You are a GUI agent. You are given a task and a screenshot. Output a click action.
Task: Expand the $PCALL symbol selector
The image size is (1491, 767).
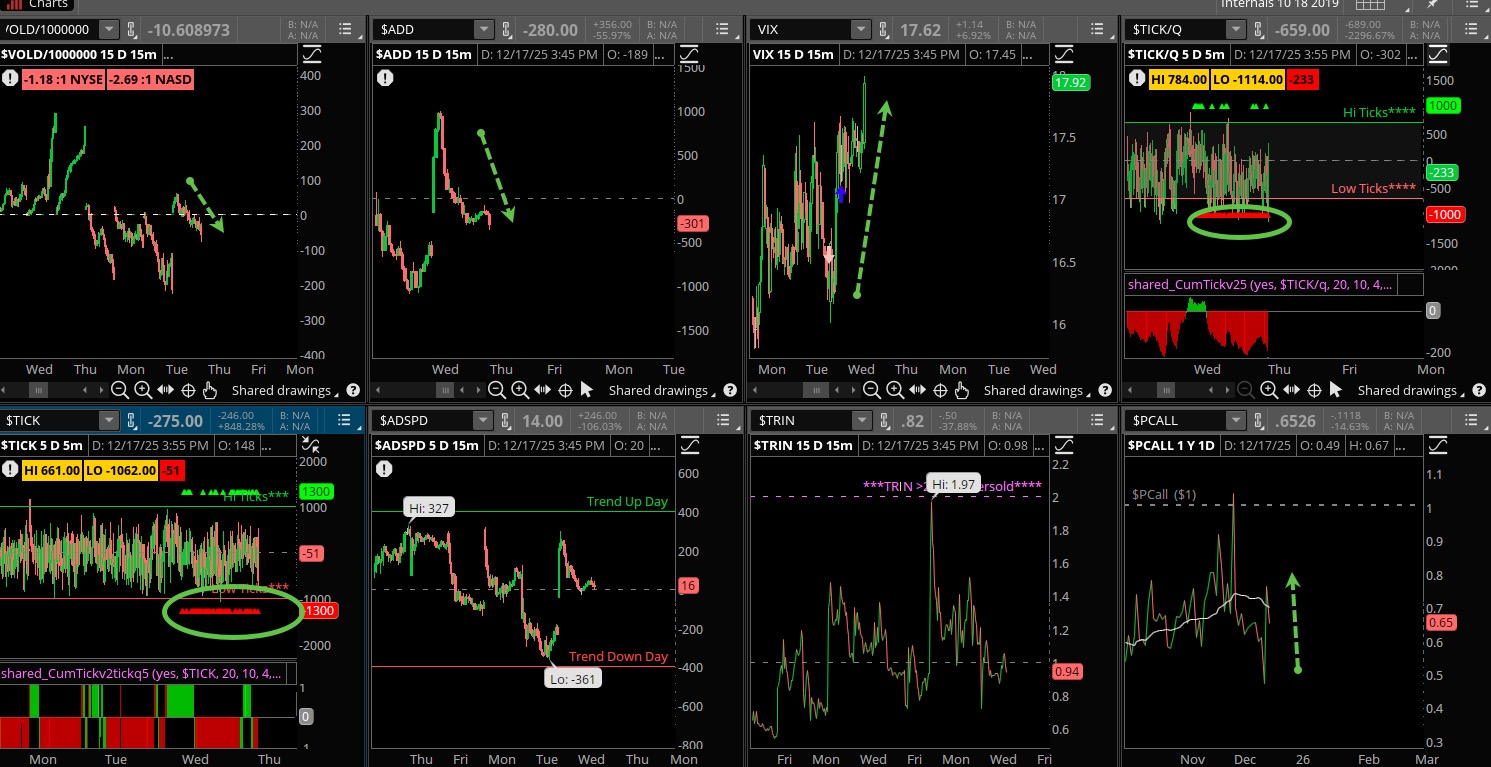(1234, 421)
